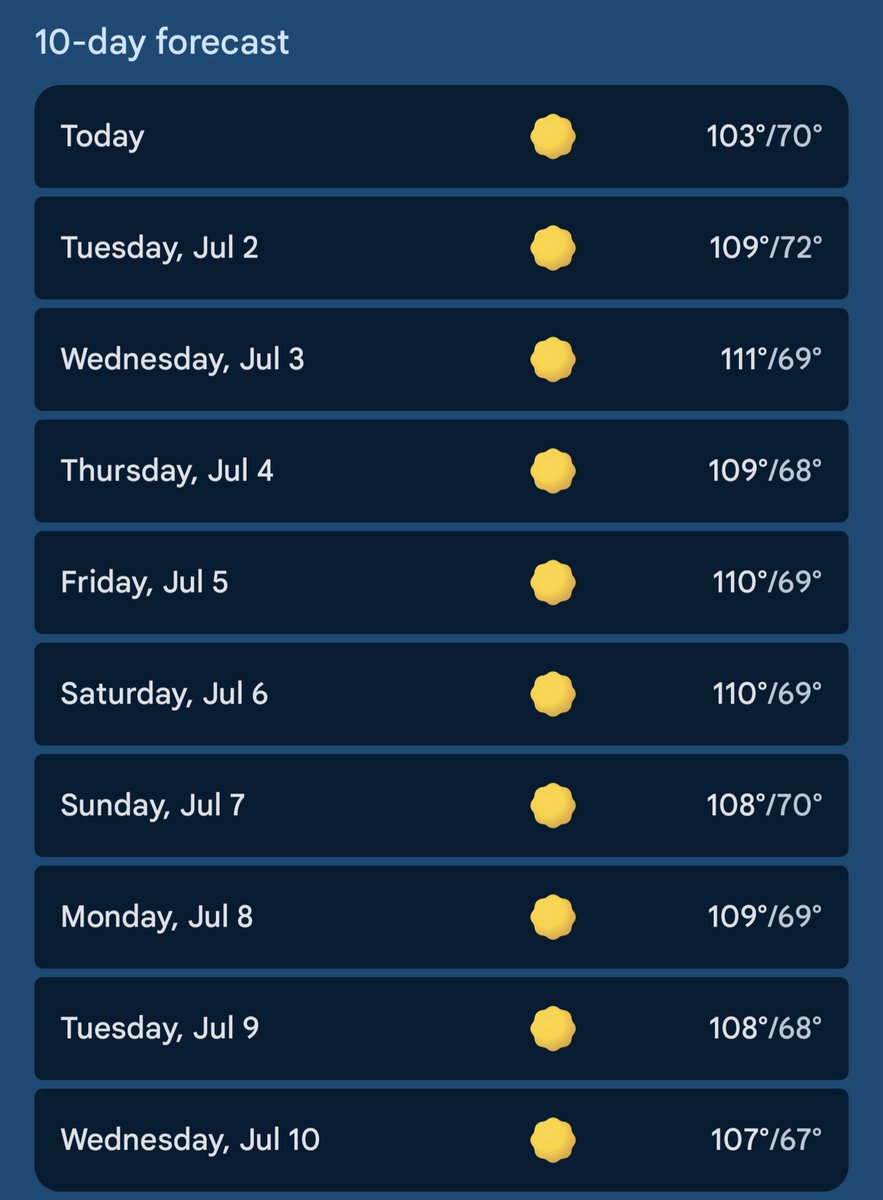Tap the Saturday, Jul 6 row

441,694
